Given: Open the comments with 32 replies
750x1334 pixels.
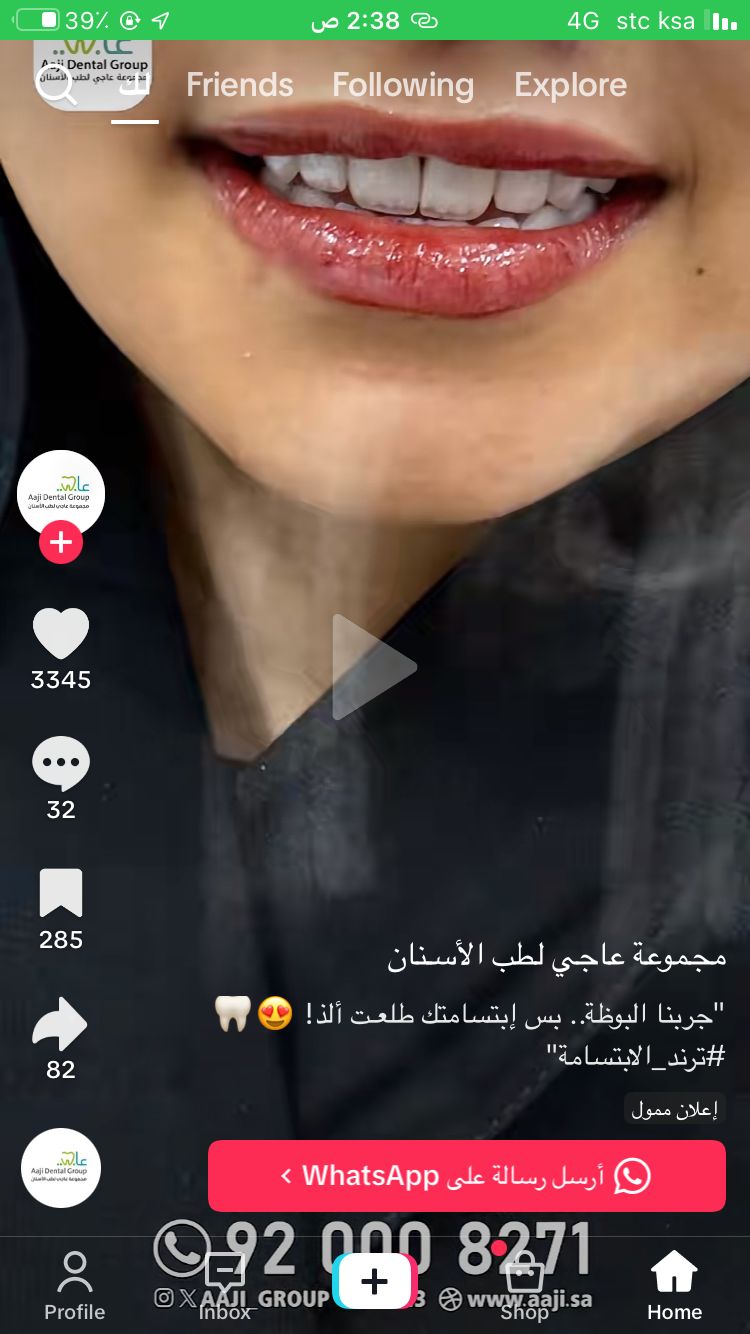Looking at the screenshot, I should 61,764.
